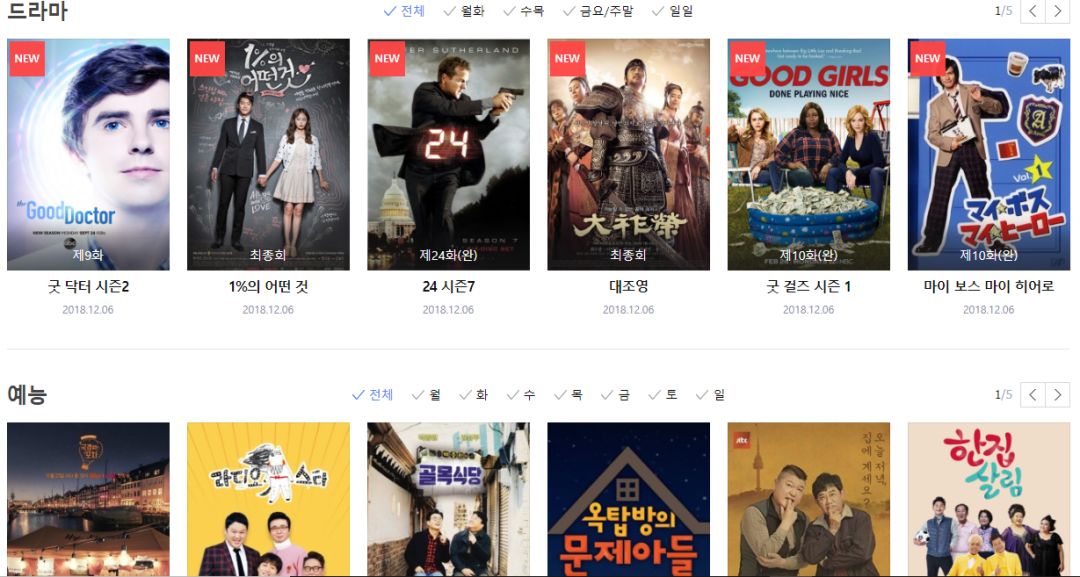Open the drama 1%의 어떤 것

268,155
